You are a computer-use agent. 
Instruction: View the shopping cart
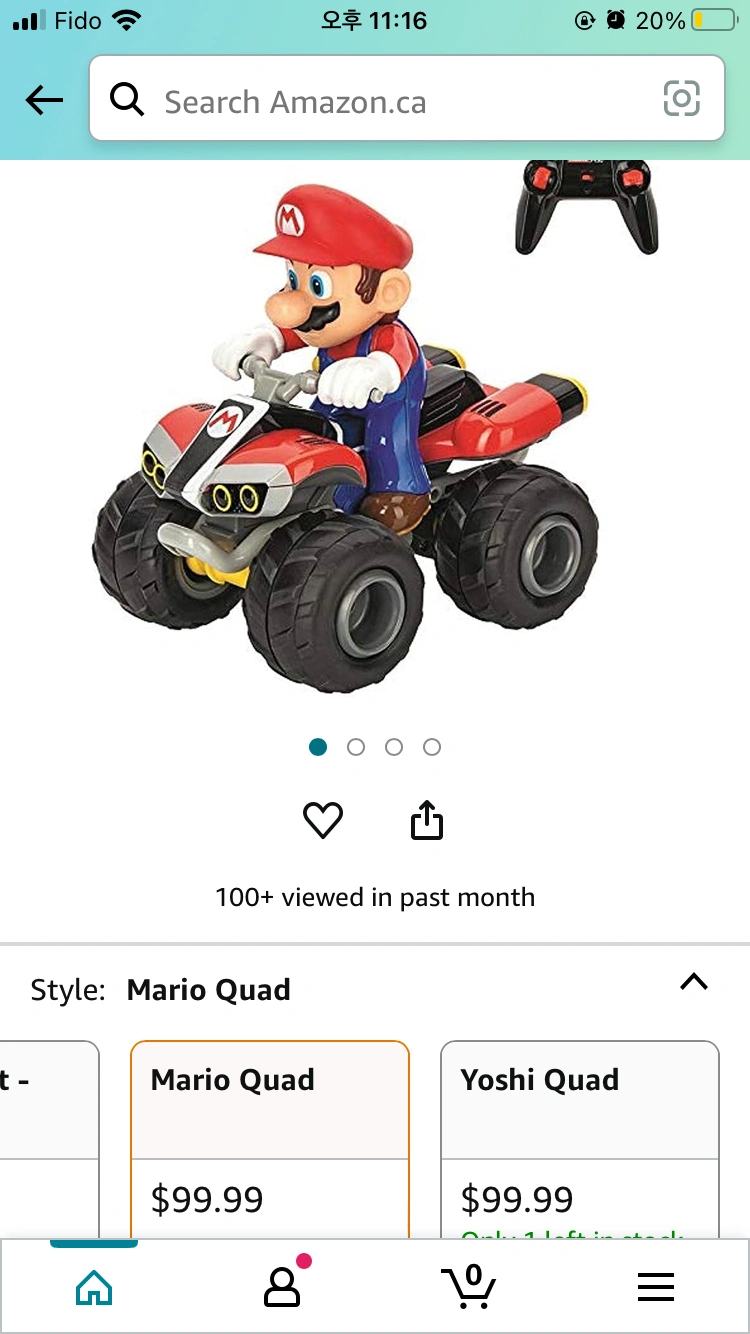coord(469,1287)
